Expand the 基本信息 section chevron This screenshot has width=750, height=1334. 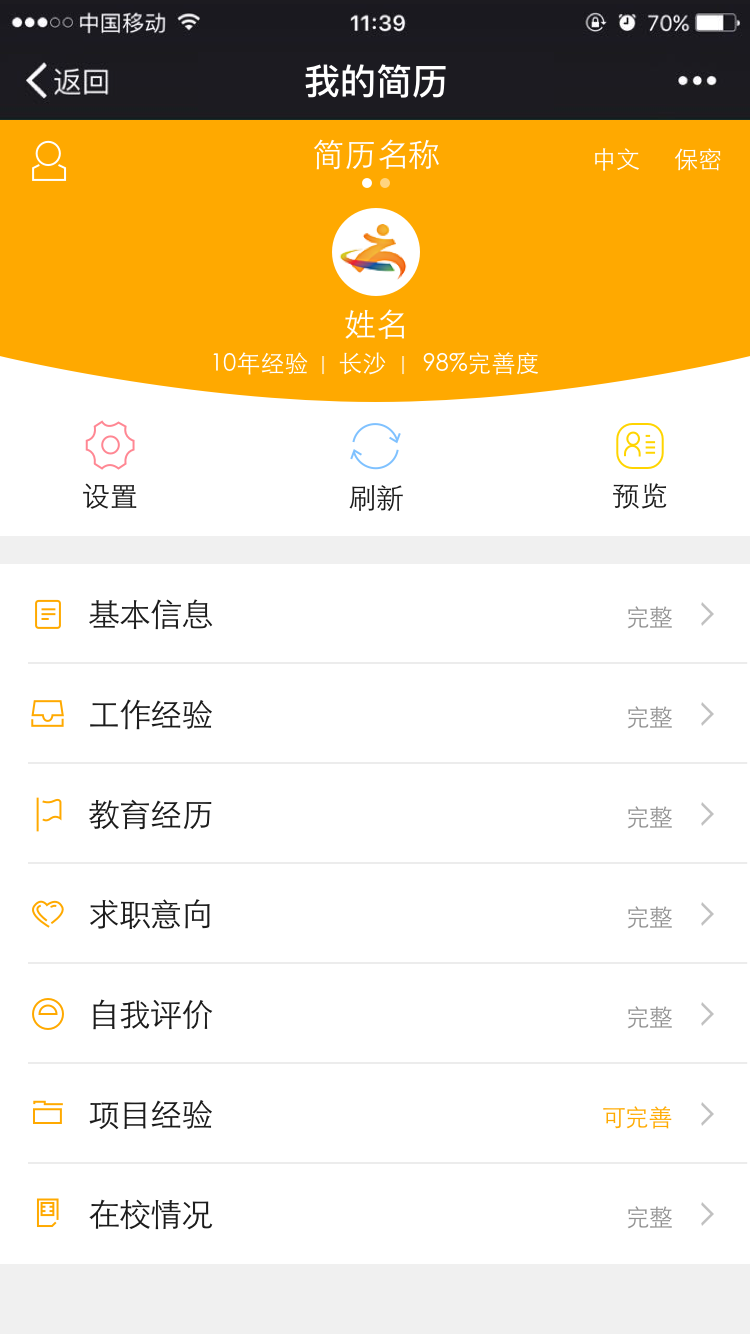click(706, 616)
